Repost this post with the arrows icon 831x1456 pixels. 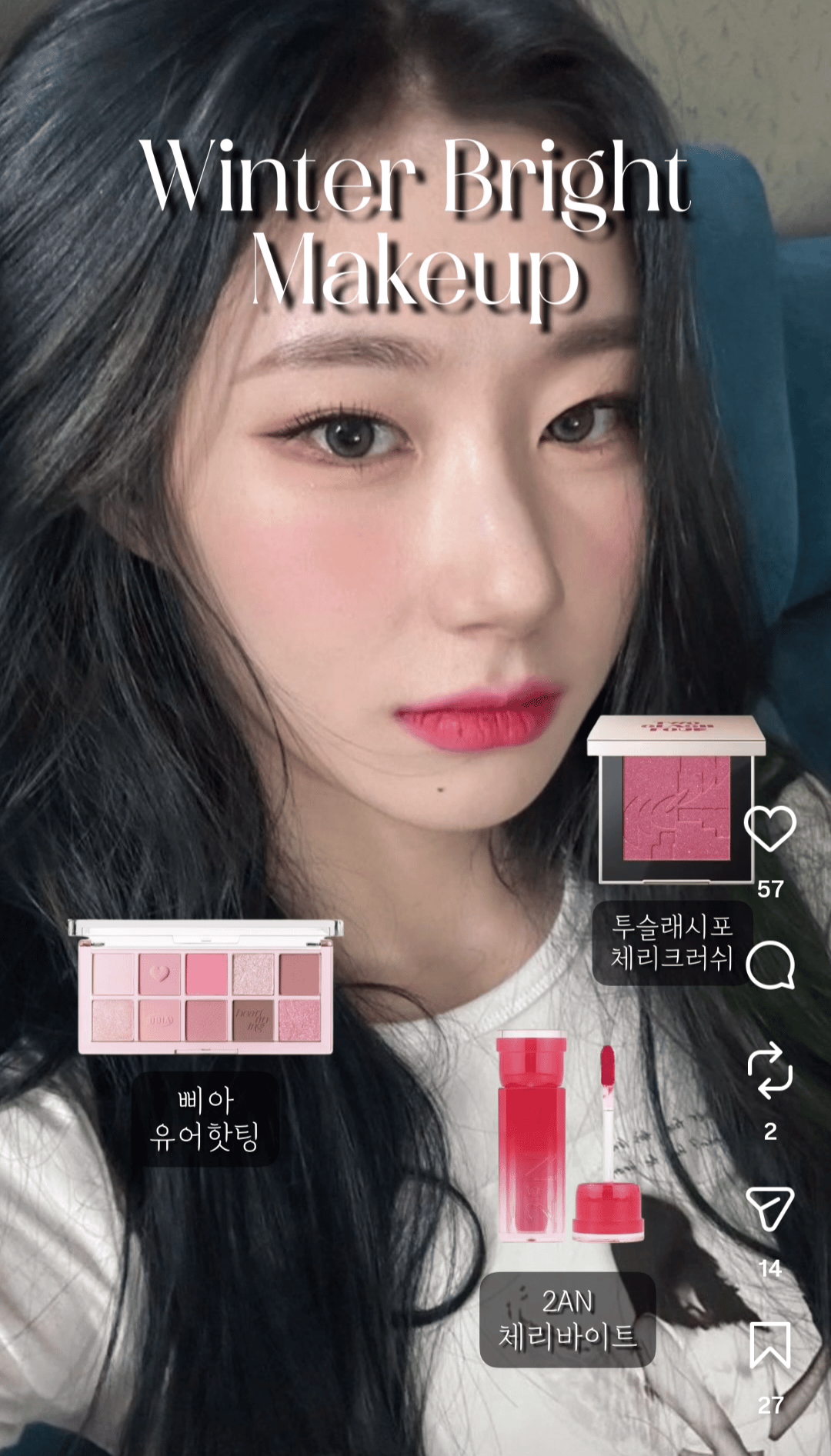tap(769, 1071)
